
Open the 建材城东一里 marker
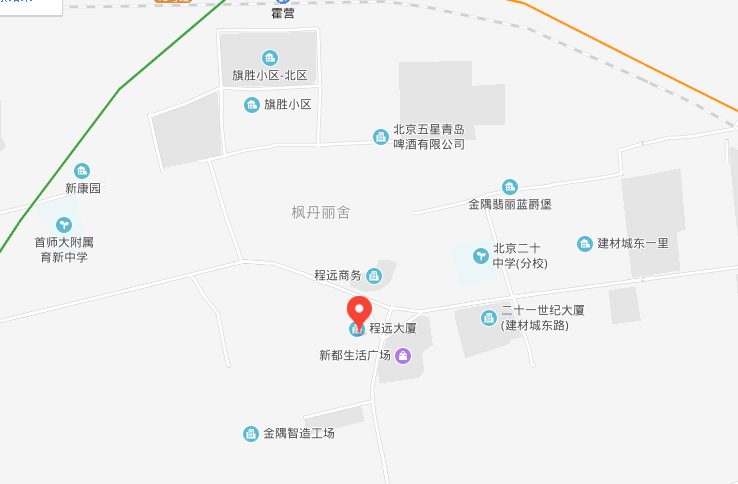585,243
